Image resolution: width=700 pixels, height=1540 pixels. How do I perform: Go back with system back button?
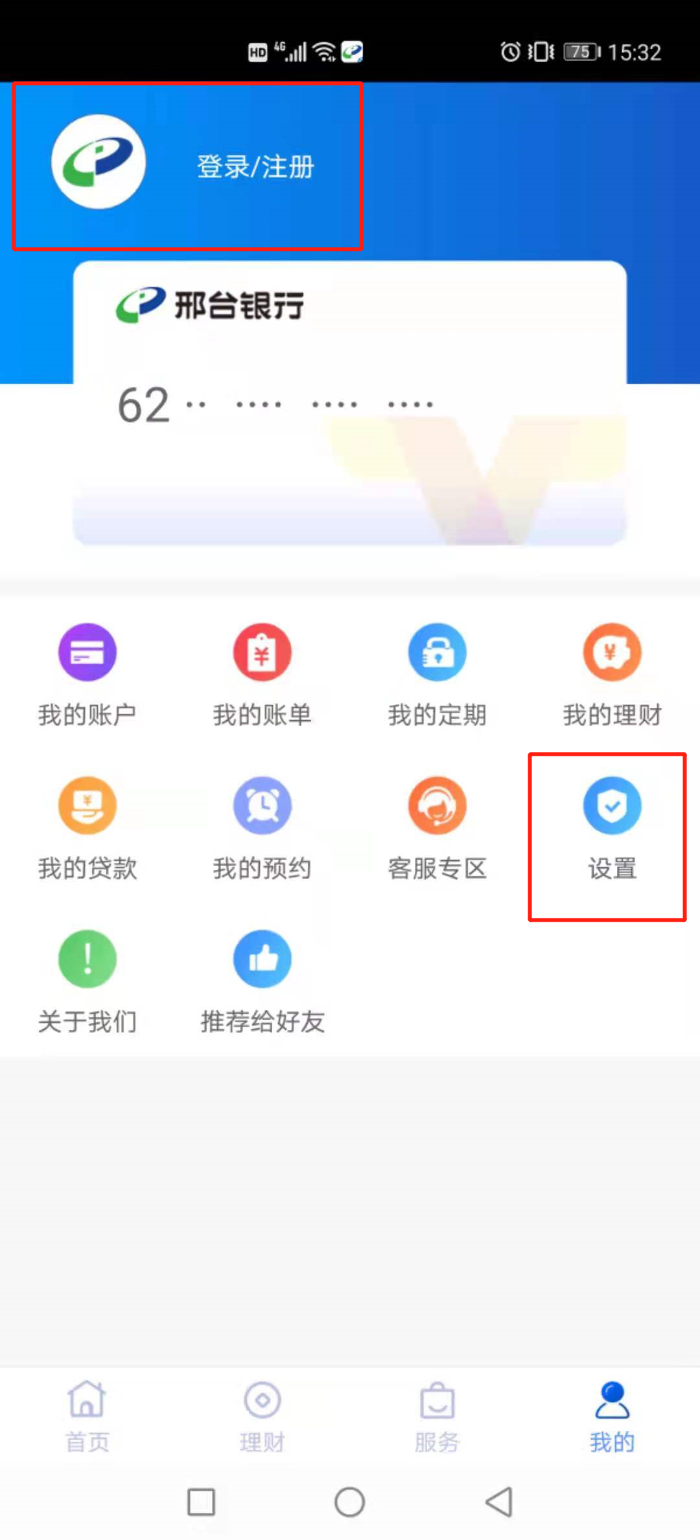click(498, 1501)
